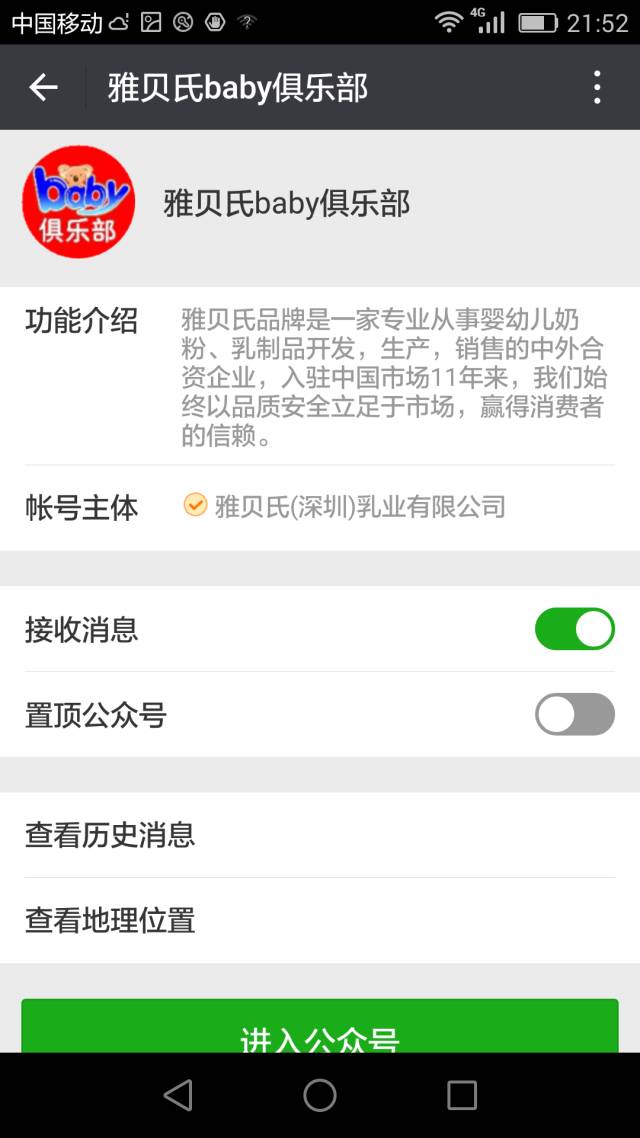
Task: Open the three-dot overflow menu
Action: pos(597,88)
